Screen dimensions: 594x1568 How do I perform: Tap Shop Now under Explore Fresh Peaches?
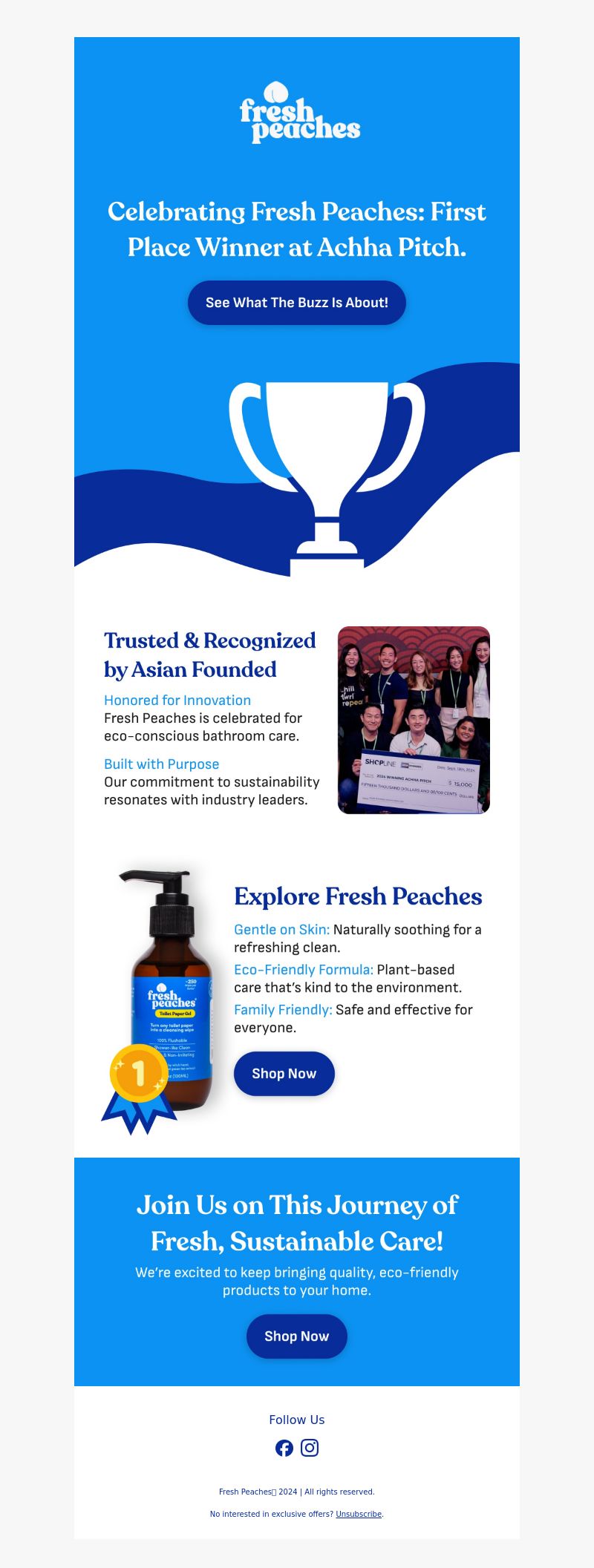pos(284,1073)
